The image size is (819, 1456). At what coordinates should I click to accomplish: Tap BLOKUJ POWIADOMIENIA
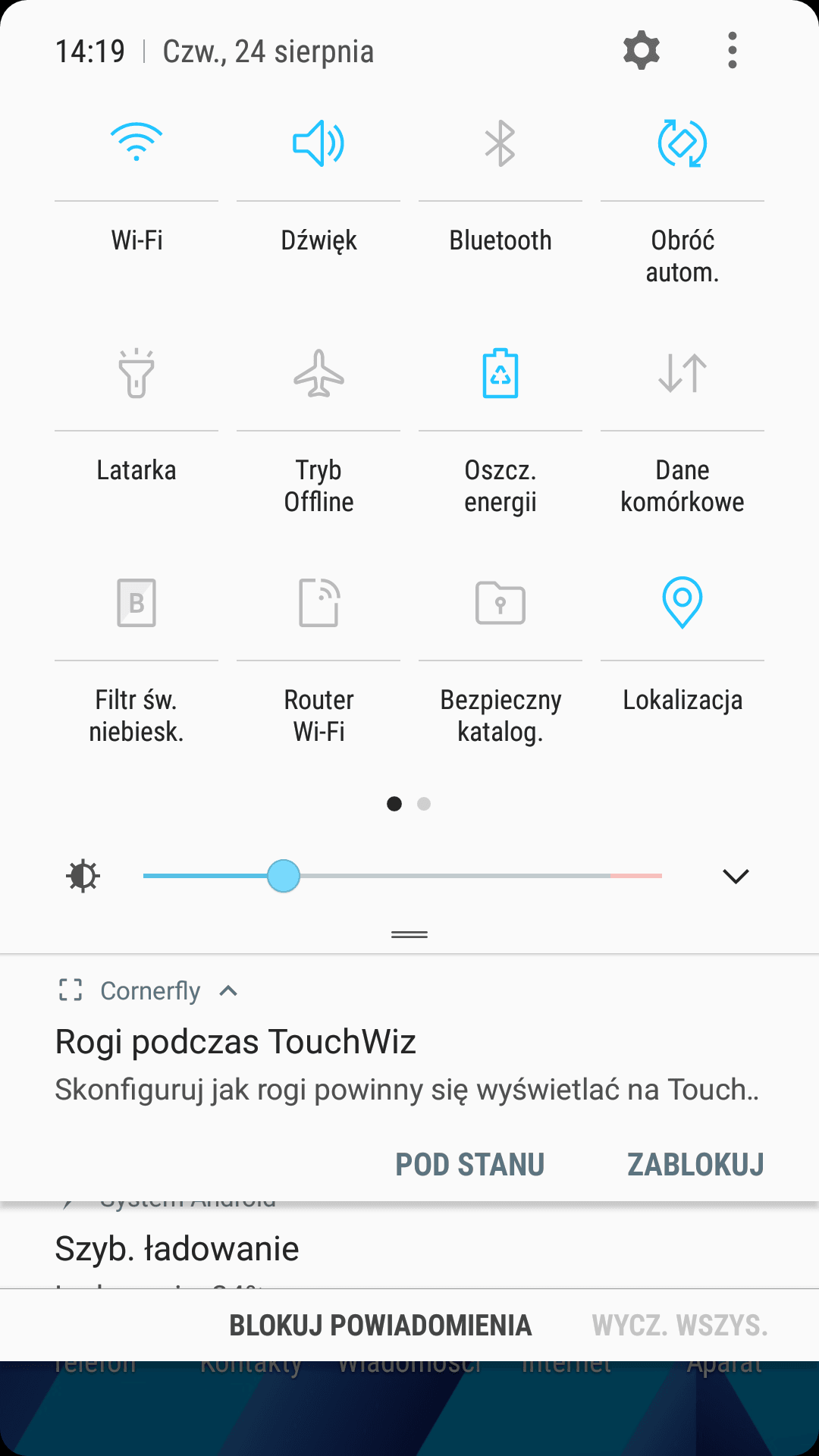[381, 1326]
